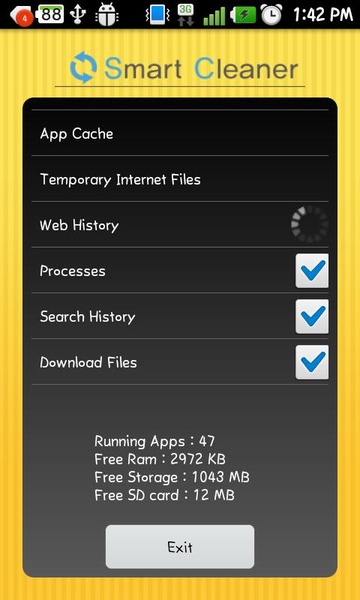Uncheck the Download Files checkbox

pyautogui.click(x=312, y=362)
